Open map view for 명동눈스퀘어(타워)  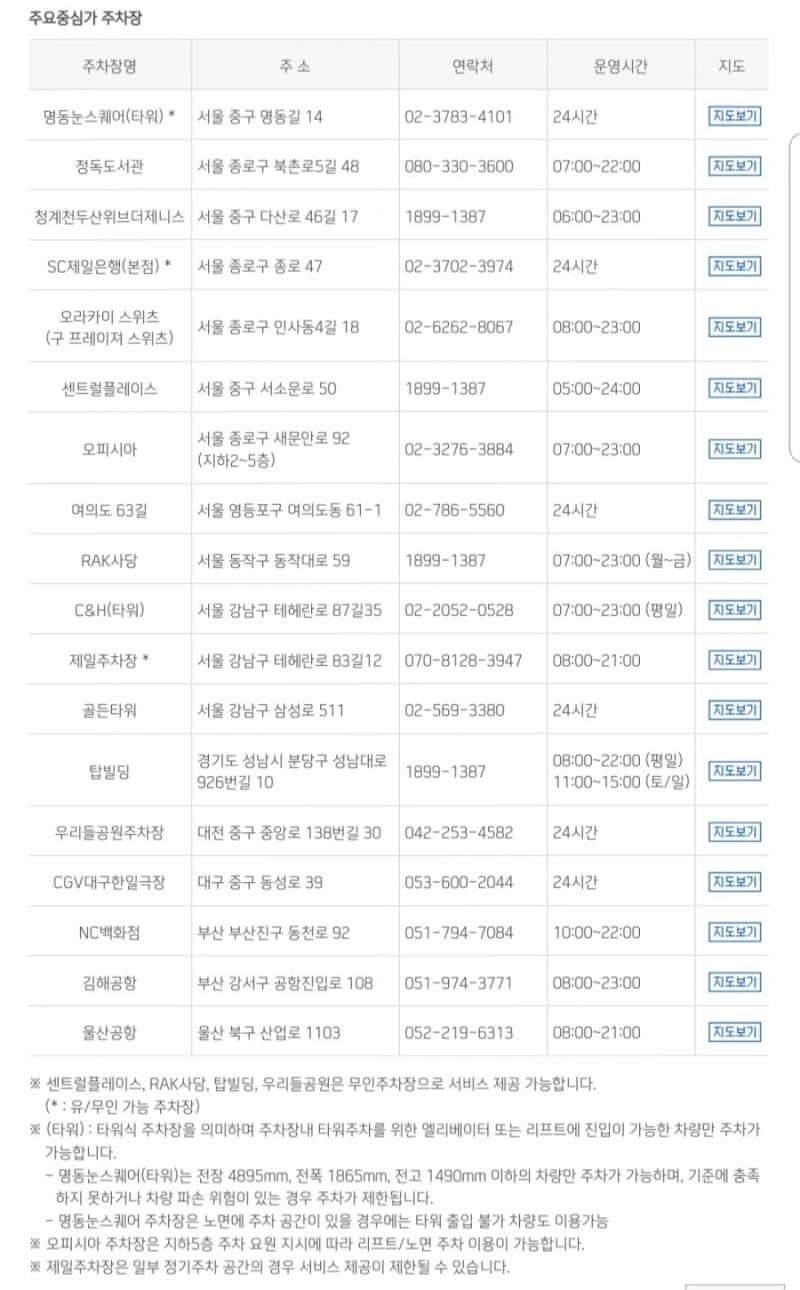coord(735,116)
